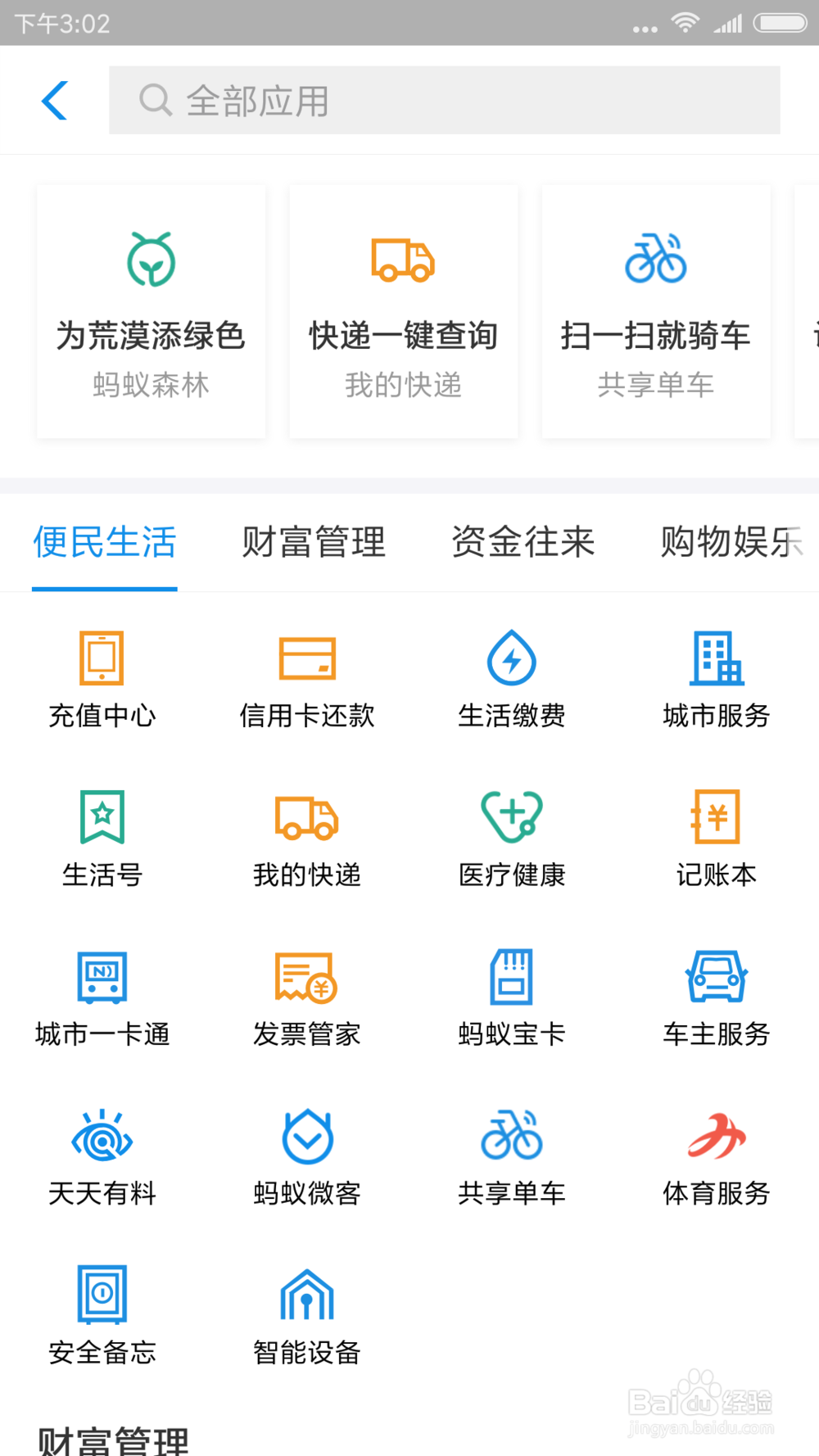Select the 购物娱乐 tab
The height and width of the screenshot is (1456, 819).
coord(731,542)
